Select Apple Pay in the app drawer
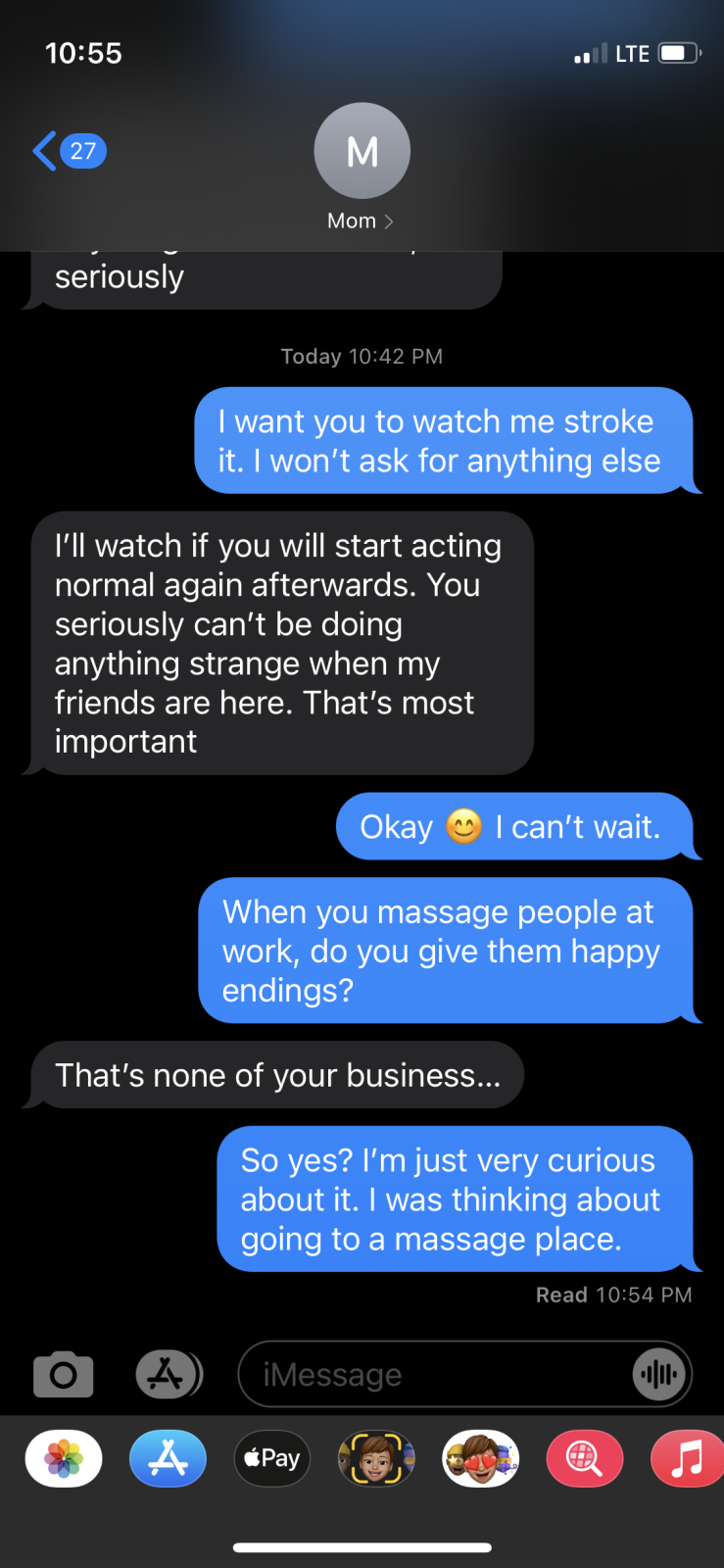 (x=272, y=1458)
